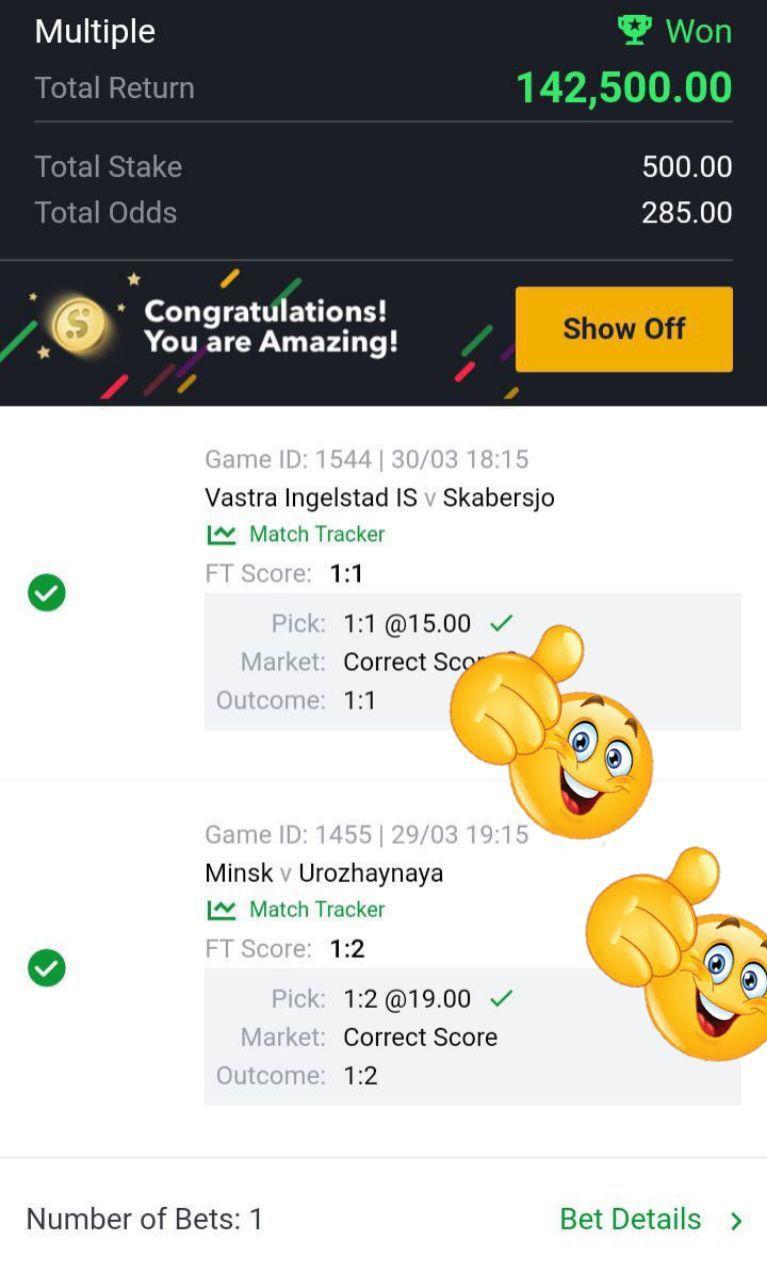Screen dimensions: 767x1280
Task: Open Bet Details
Action: point(651,1219)
